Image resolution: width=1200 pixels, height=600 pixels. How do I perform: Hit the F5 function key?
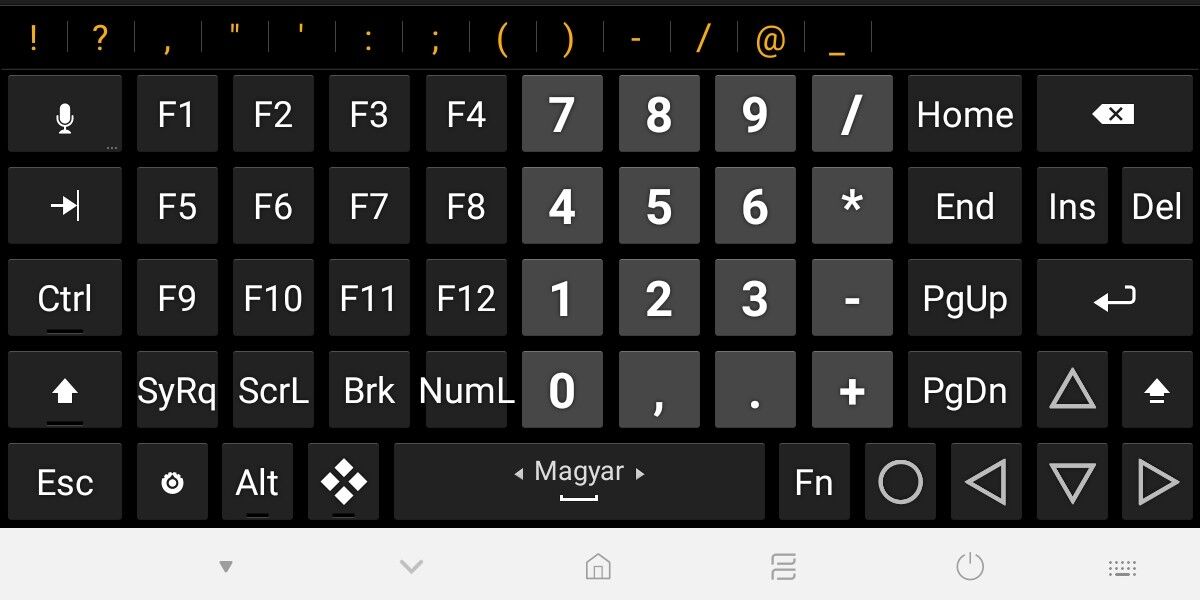tap(177, 207)
